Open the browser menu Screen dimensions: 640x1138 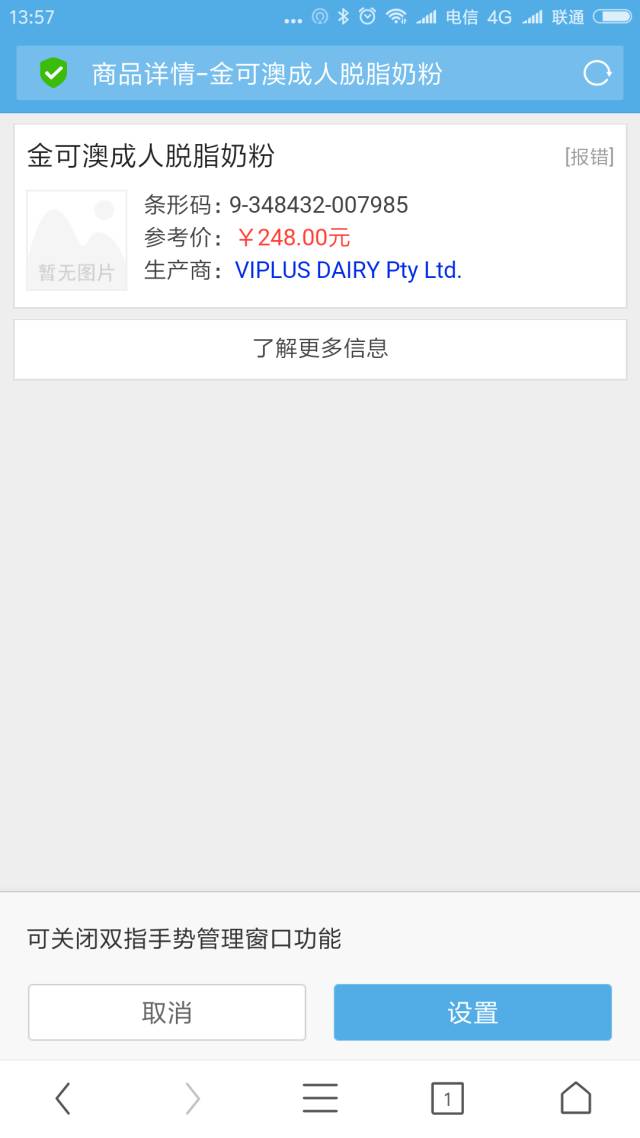tap(320, 1098)
